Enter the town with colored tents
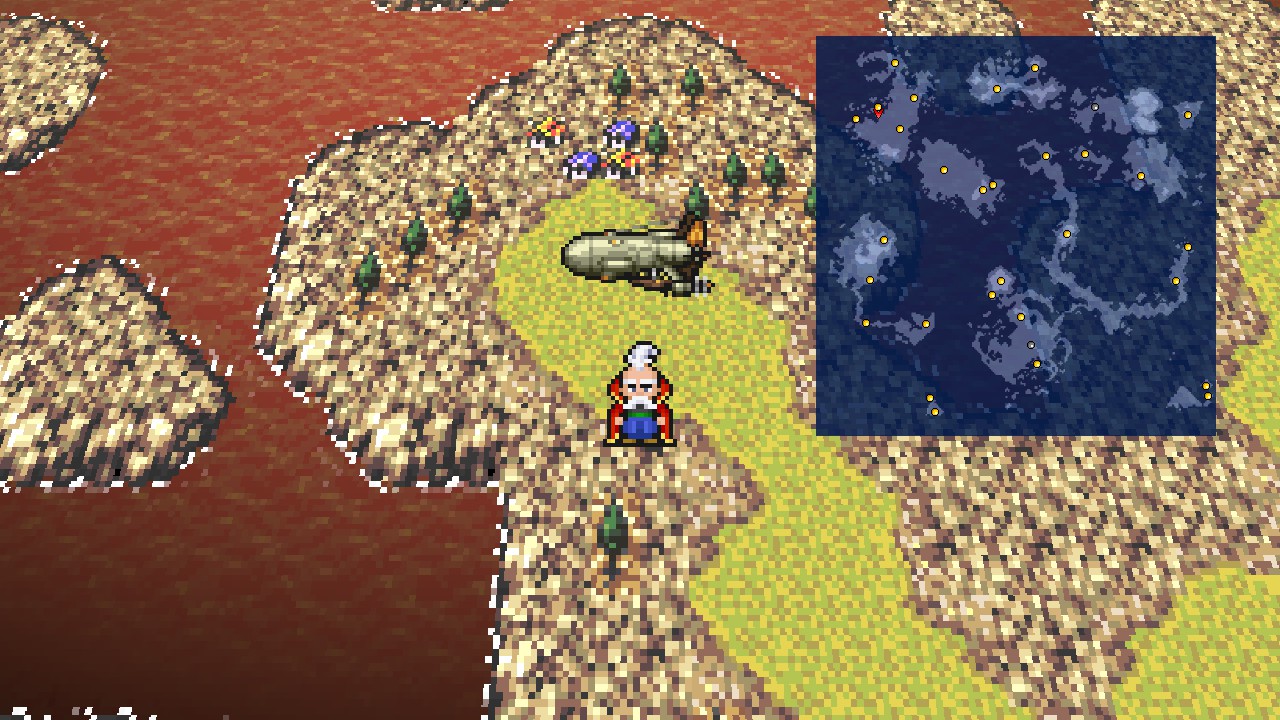 590,150
